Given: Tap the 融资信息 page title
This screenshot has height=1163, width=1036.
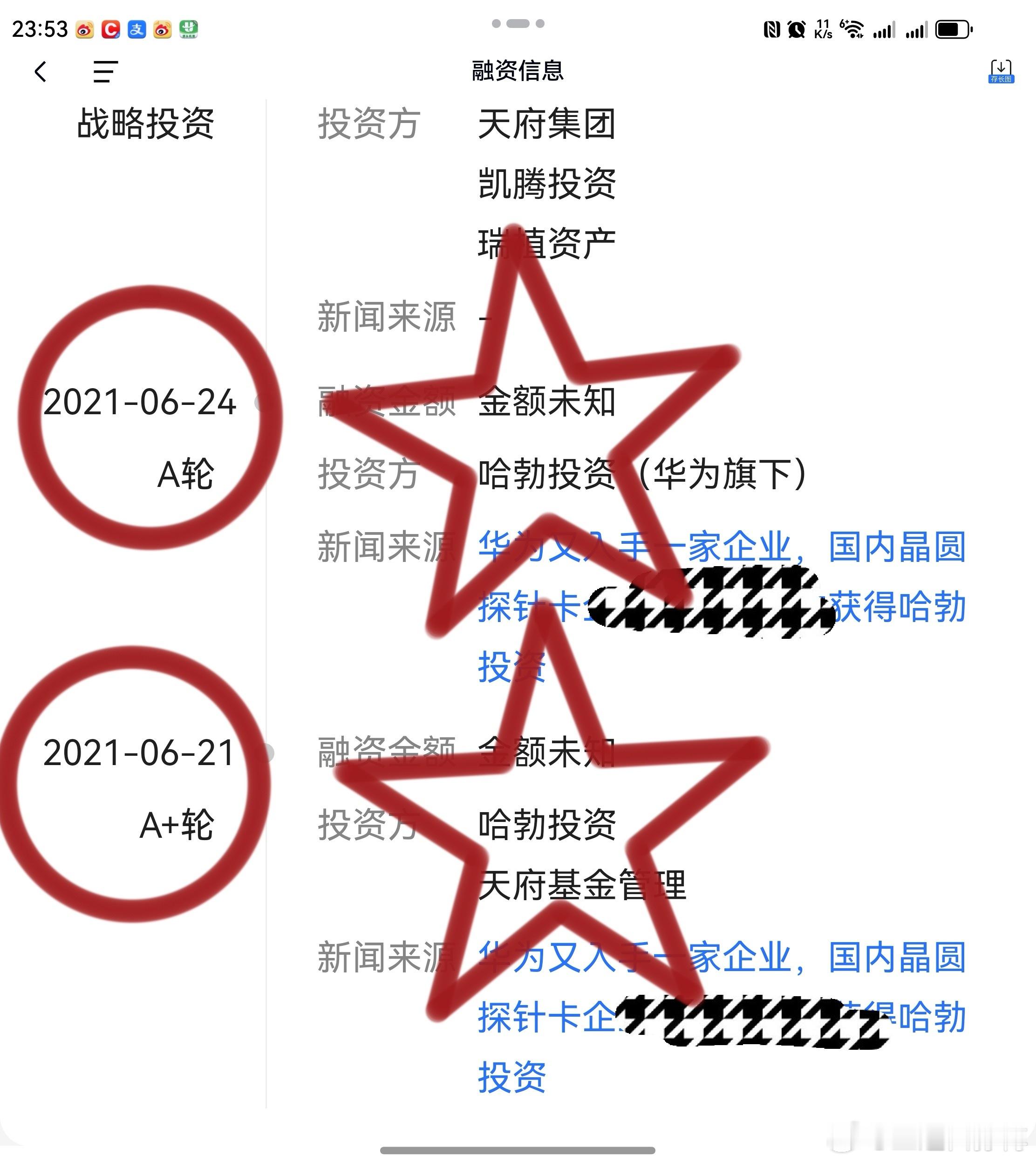Looking at the screenshot, I should pyautogui.click(x=517, y=72).
